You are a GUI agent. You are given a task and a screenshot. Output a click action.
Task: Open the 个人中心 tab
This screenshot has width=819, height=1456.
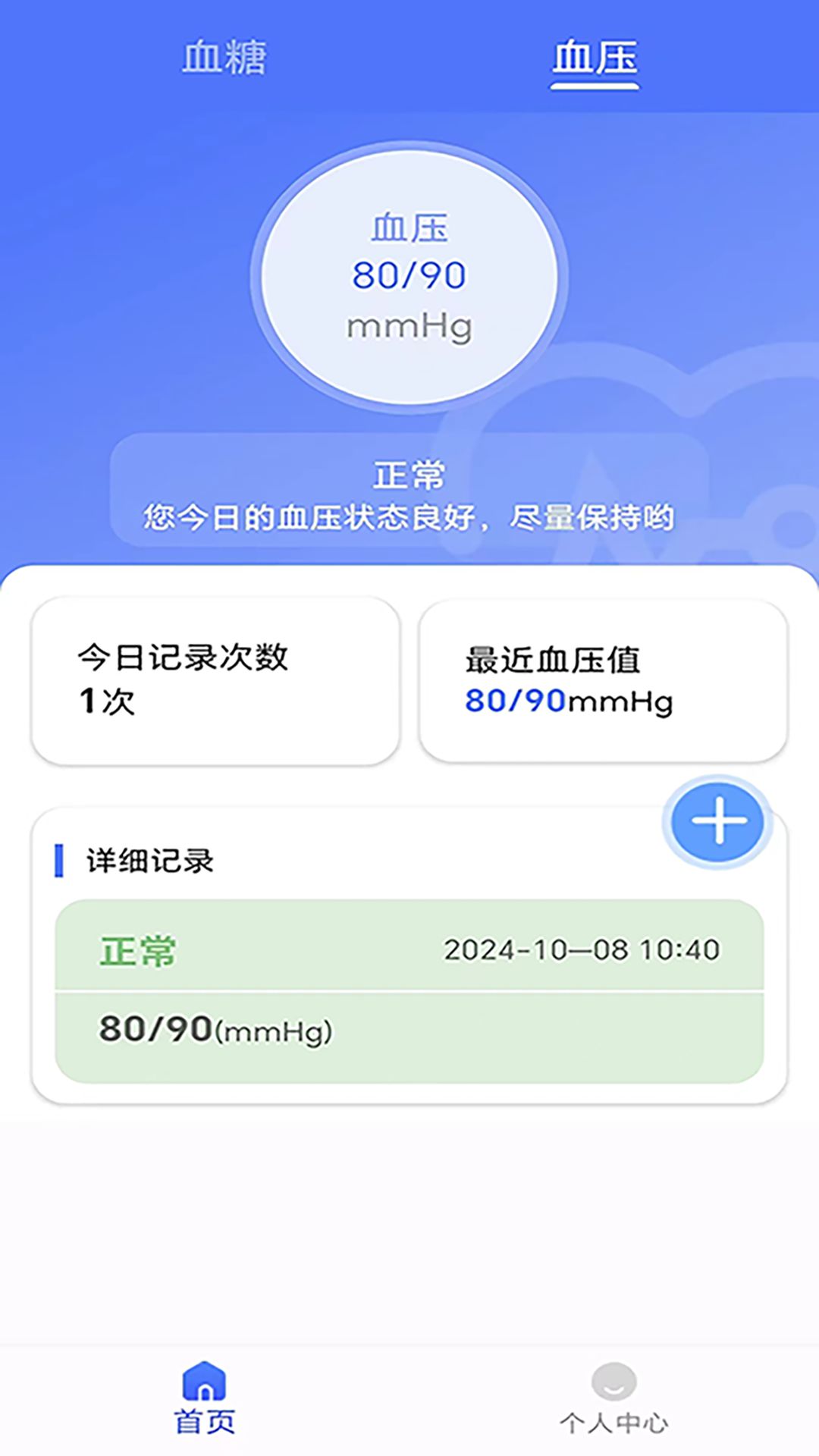(x=613, y=1397)
